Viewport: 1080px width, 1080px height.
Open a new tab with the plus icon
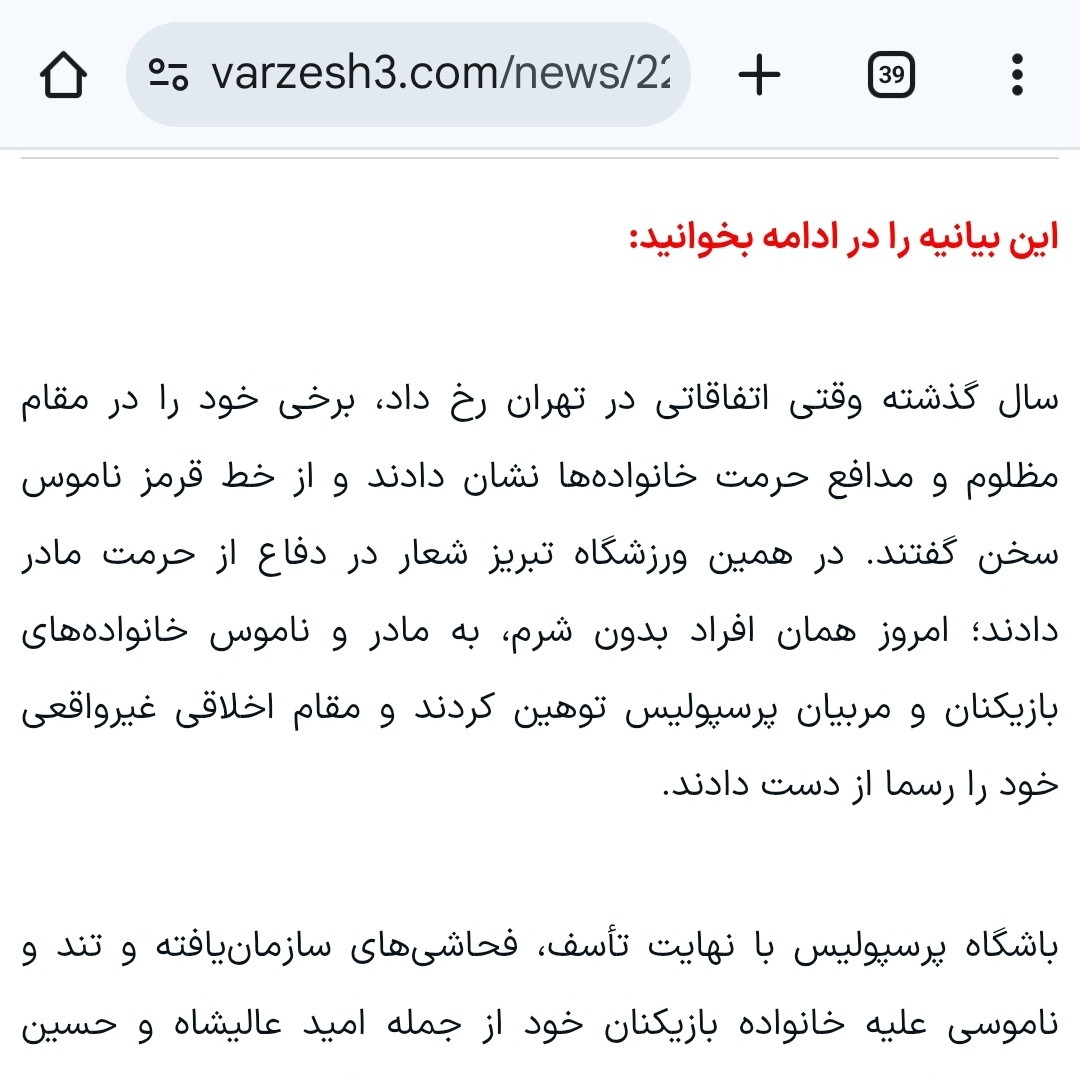[x=759, y=74]
